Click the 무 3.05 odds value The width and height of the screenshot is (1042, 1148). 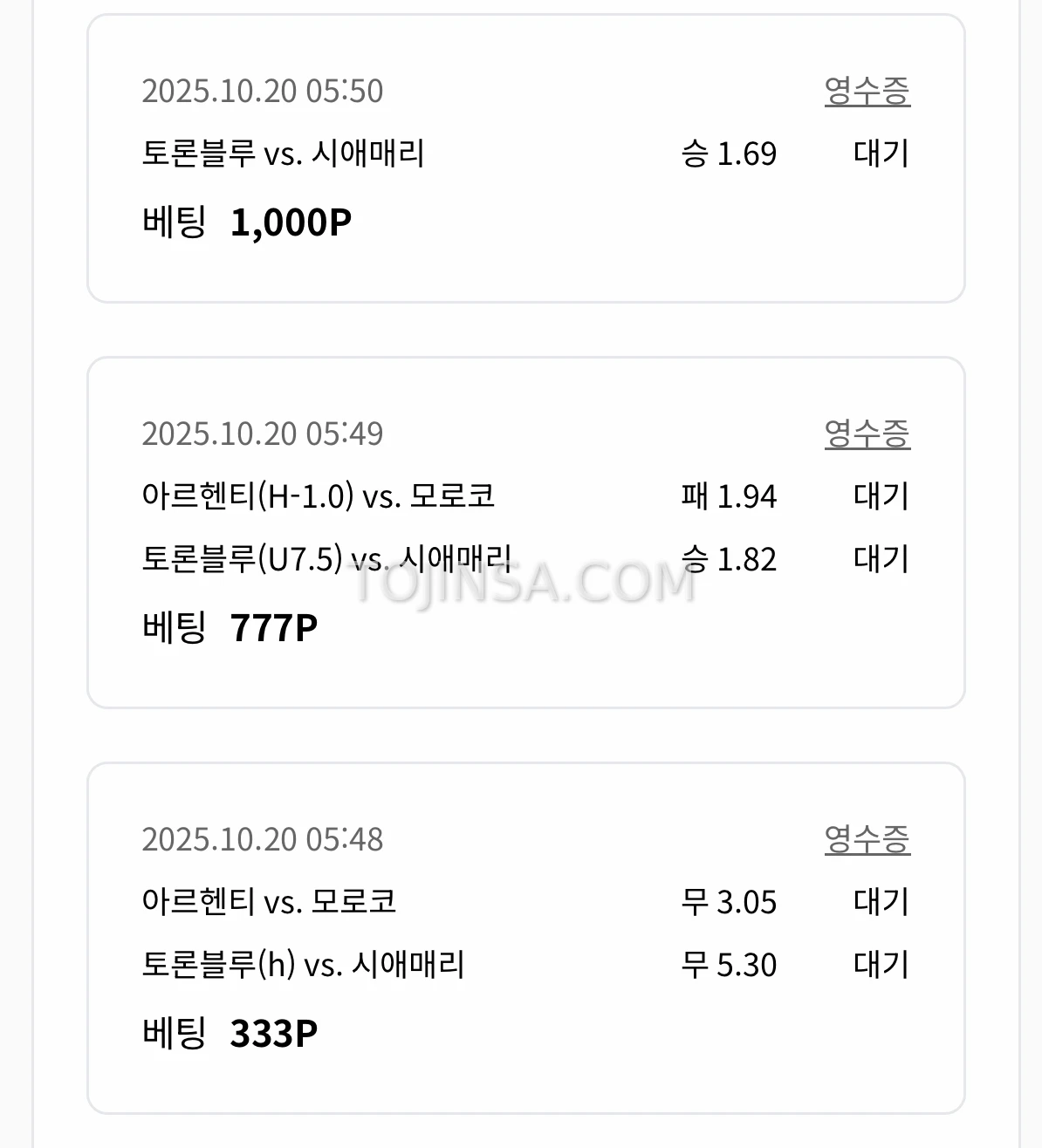click(731, 901)
